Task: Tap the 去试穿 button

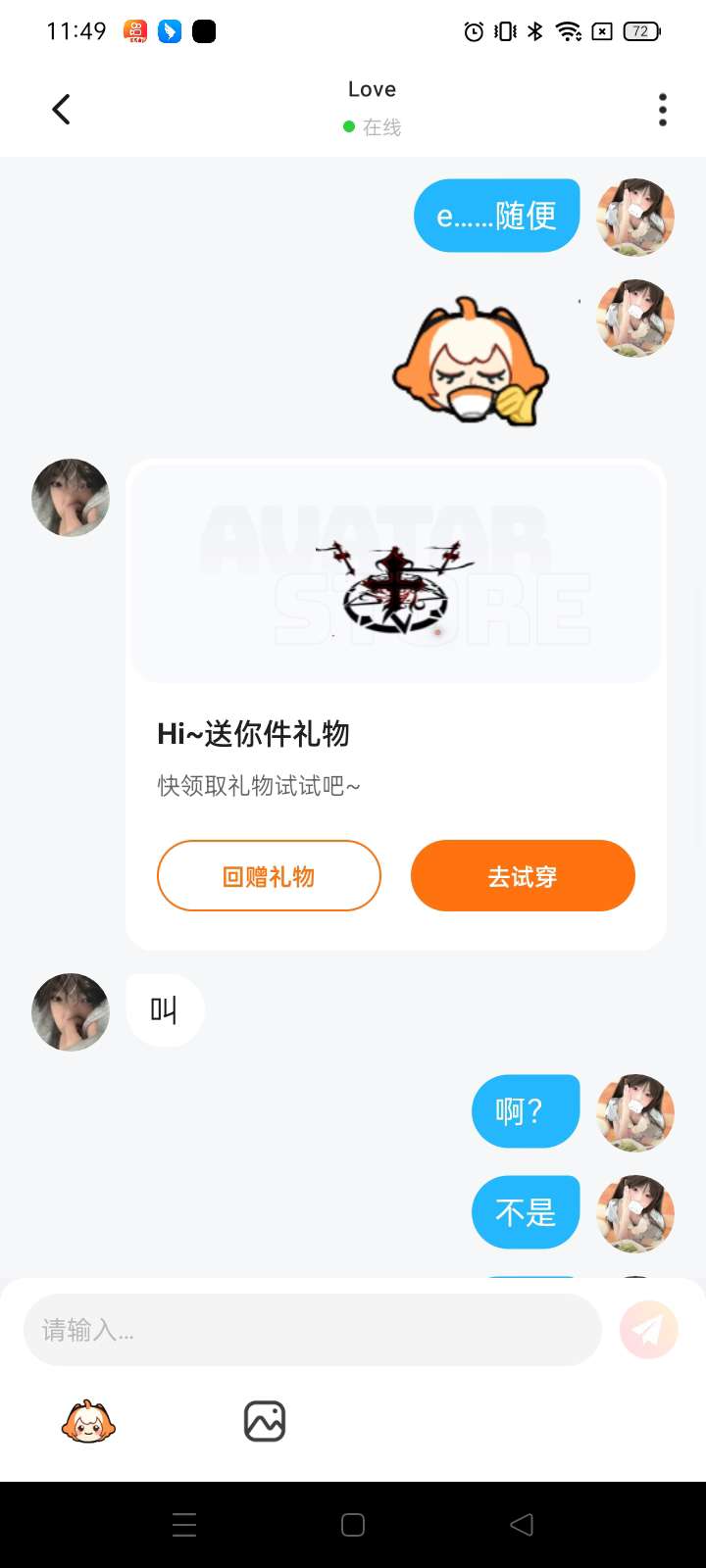Action: point(523,876)
